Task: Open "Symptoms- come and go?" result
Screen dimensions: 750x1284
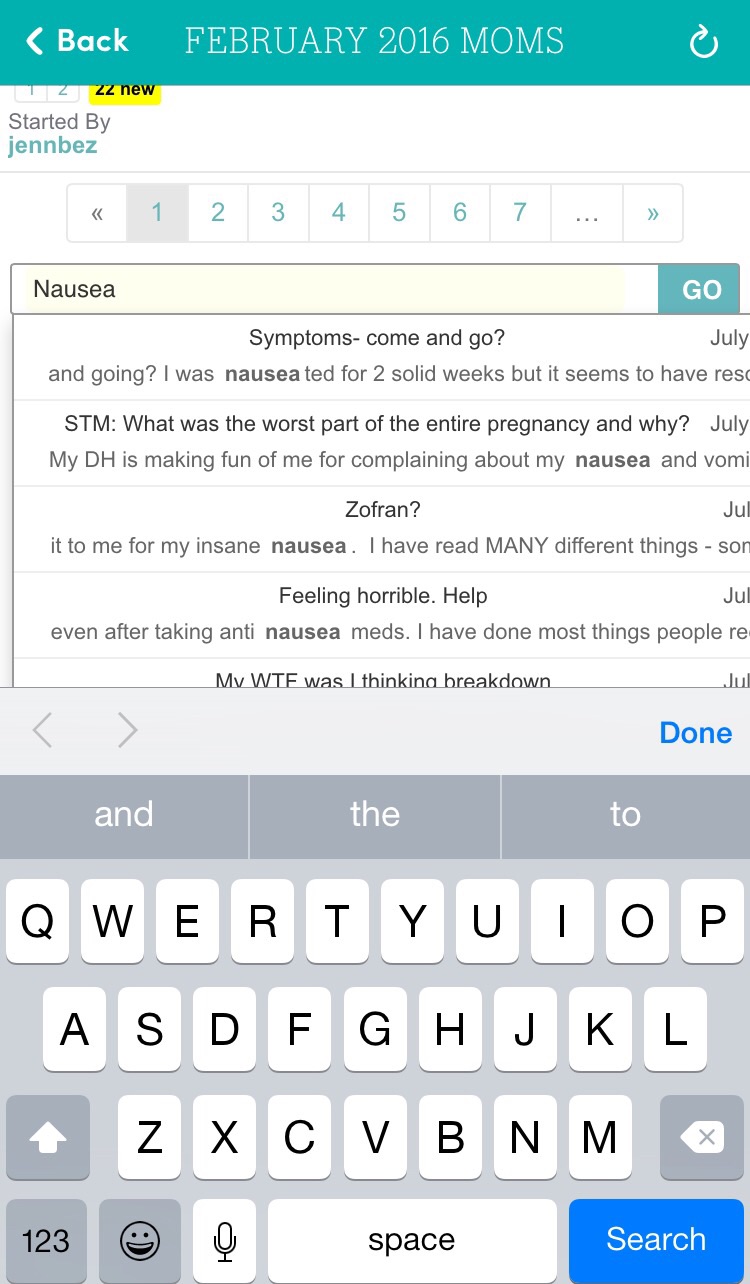Action: tap(377, 338)
